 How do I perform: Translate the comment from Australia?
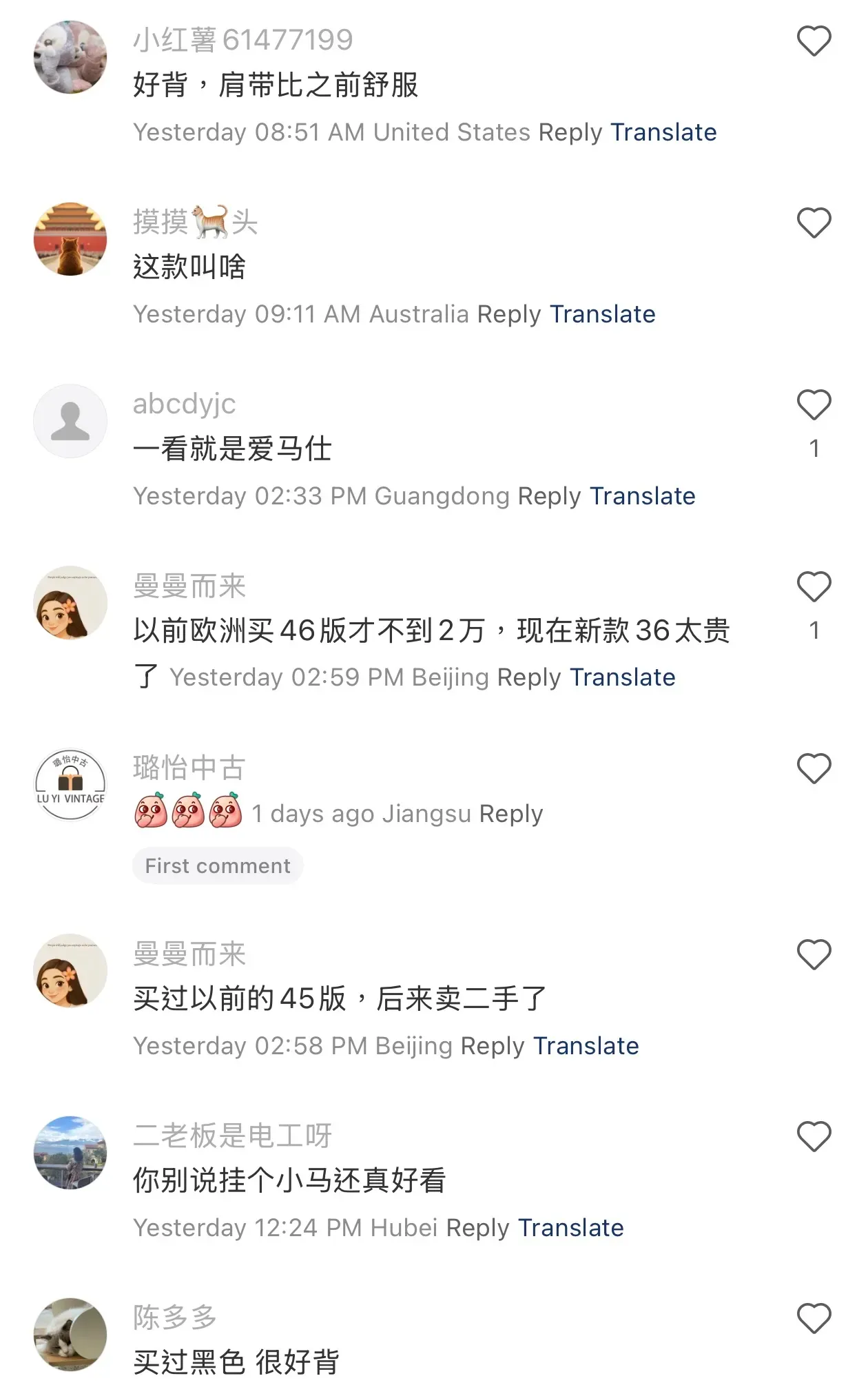(x=602, y=314)
